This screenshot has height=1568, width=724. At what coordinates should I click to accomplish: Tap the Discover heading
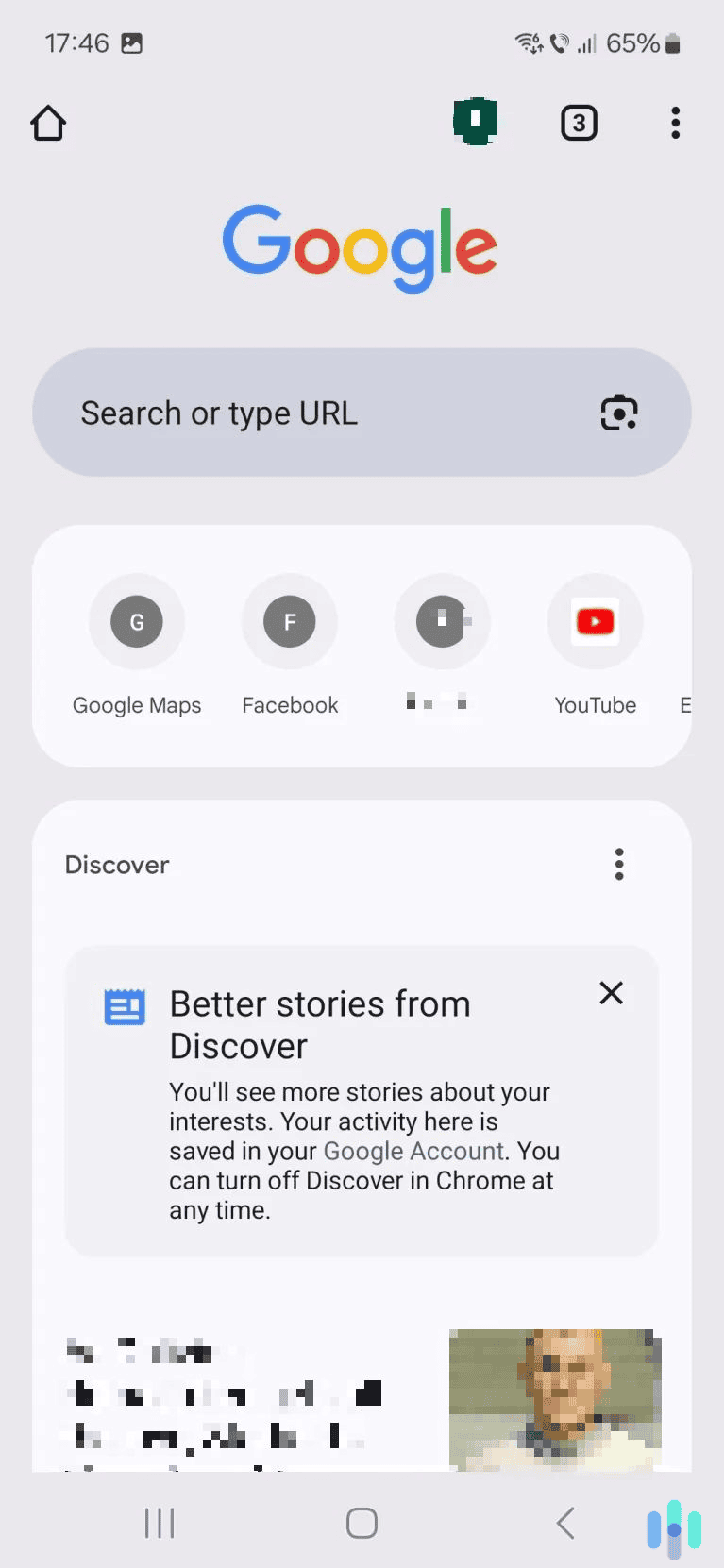click(116, 864)
